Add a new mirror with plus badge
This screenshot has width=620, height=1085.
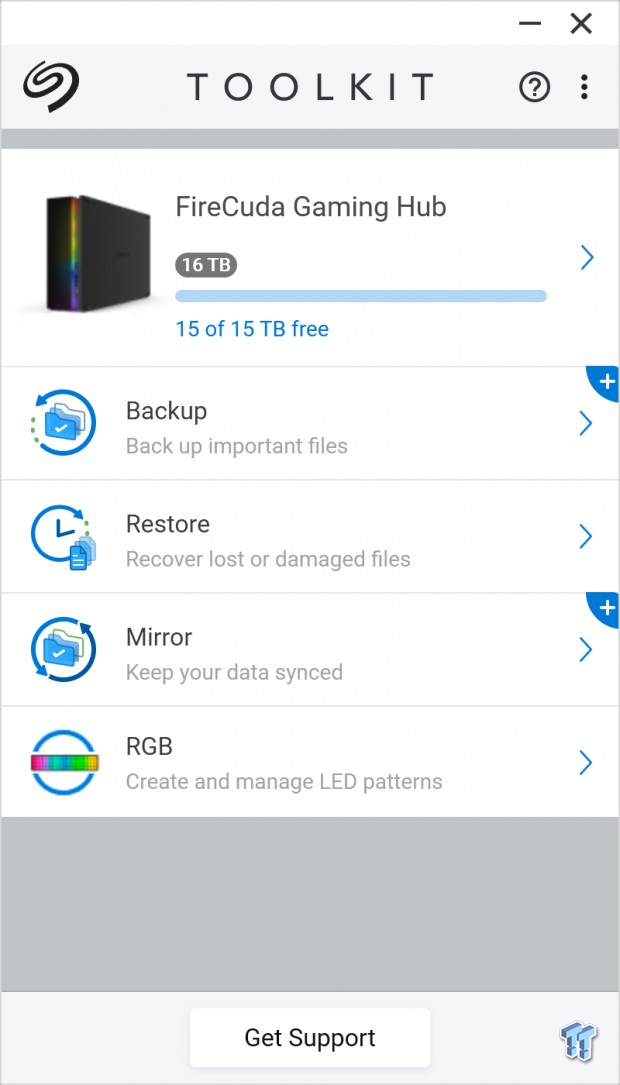pos(603,609)
